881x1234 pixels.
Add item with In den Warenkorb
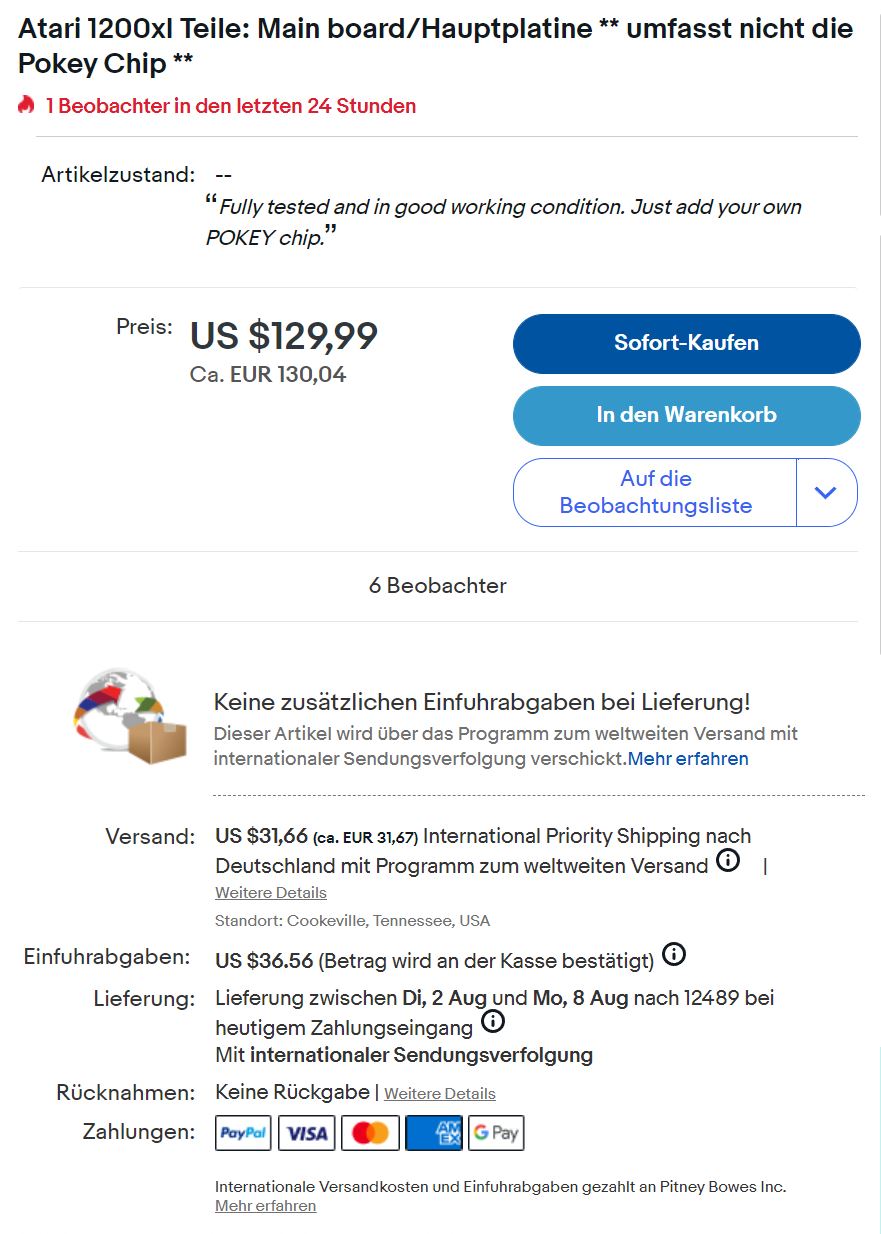point(686,415)
